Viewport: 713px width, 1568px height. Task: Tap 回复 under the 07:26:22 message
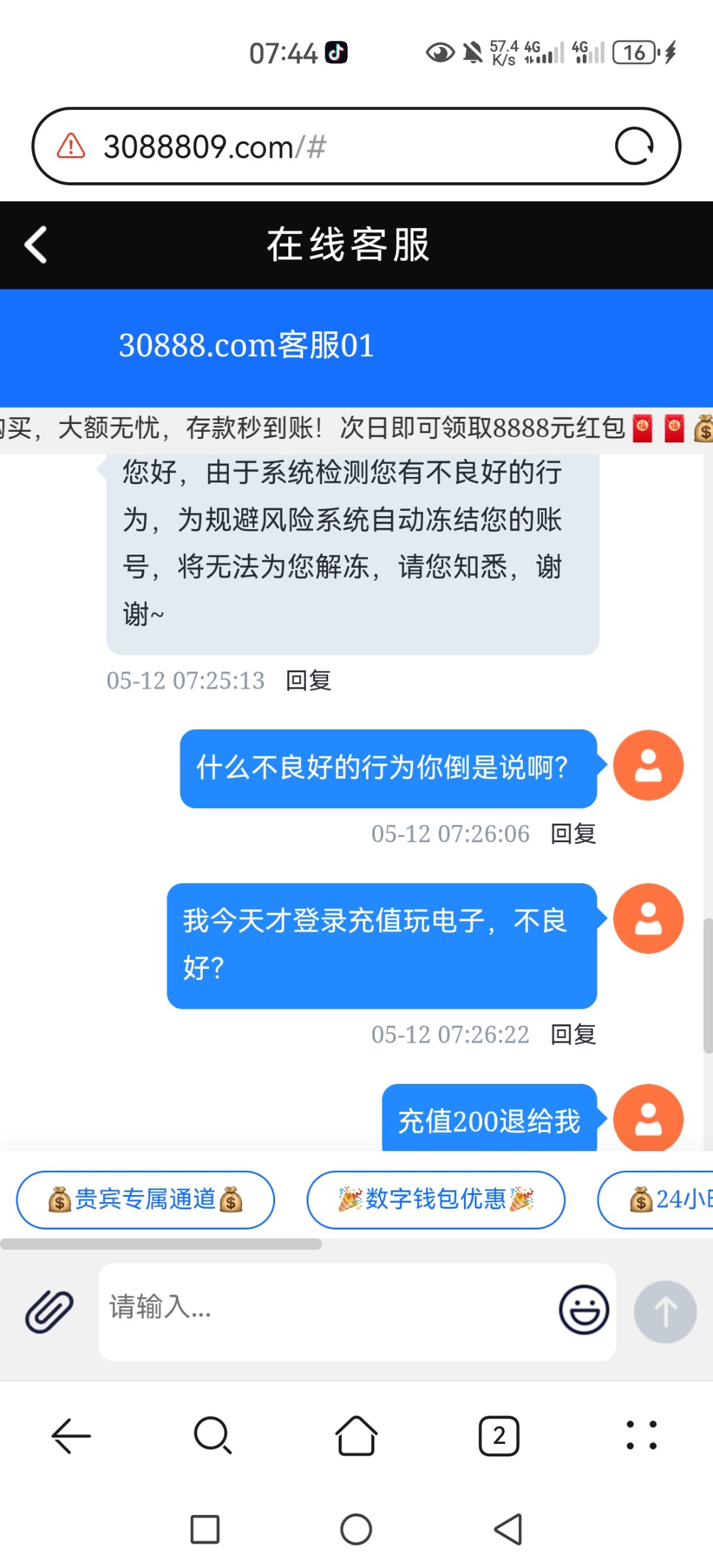coord(573,1035)
